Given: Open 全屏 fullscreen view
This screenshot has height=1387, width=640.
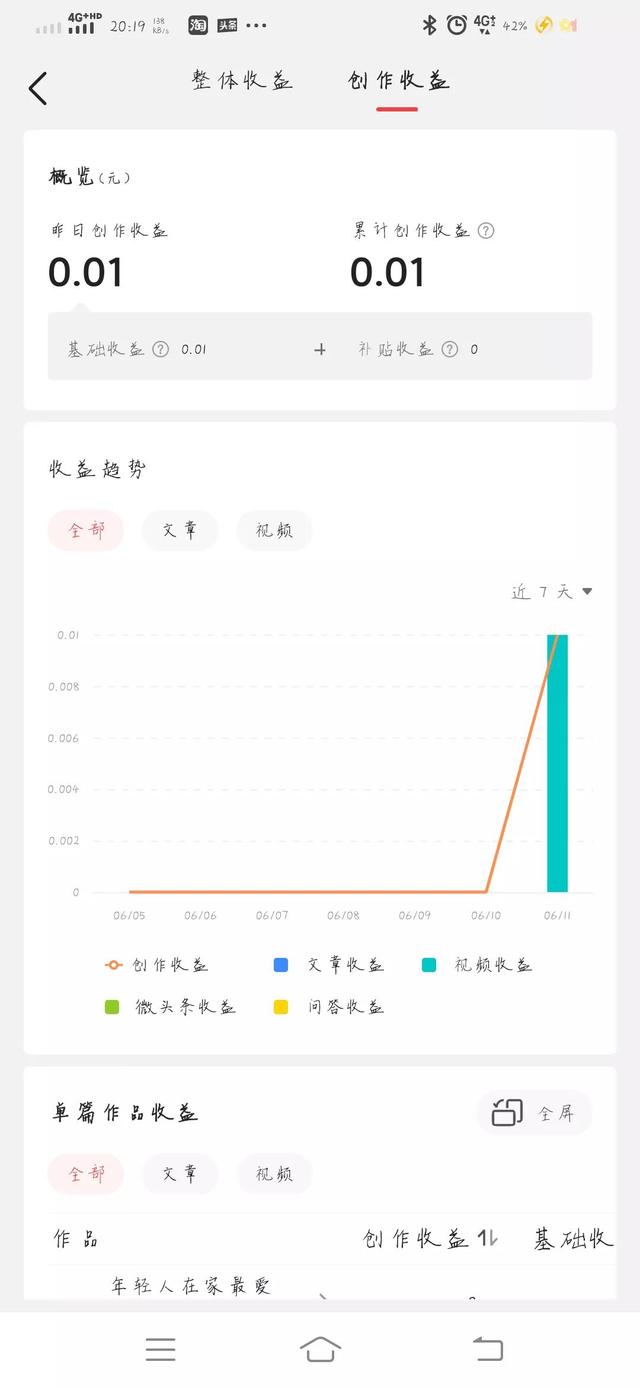Looking at the screenshot, I should pyautogui.click(x=534, y=1112).
